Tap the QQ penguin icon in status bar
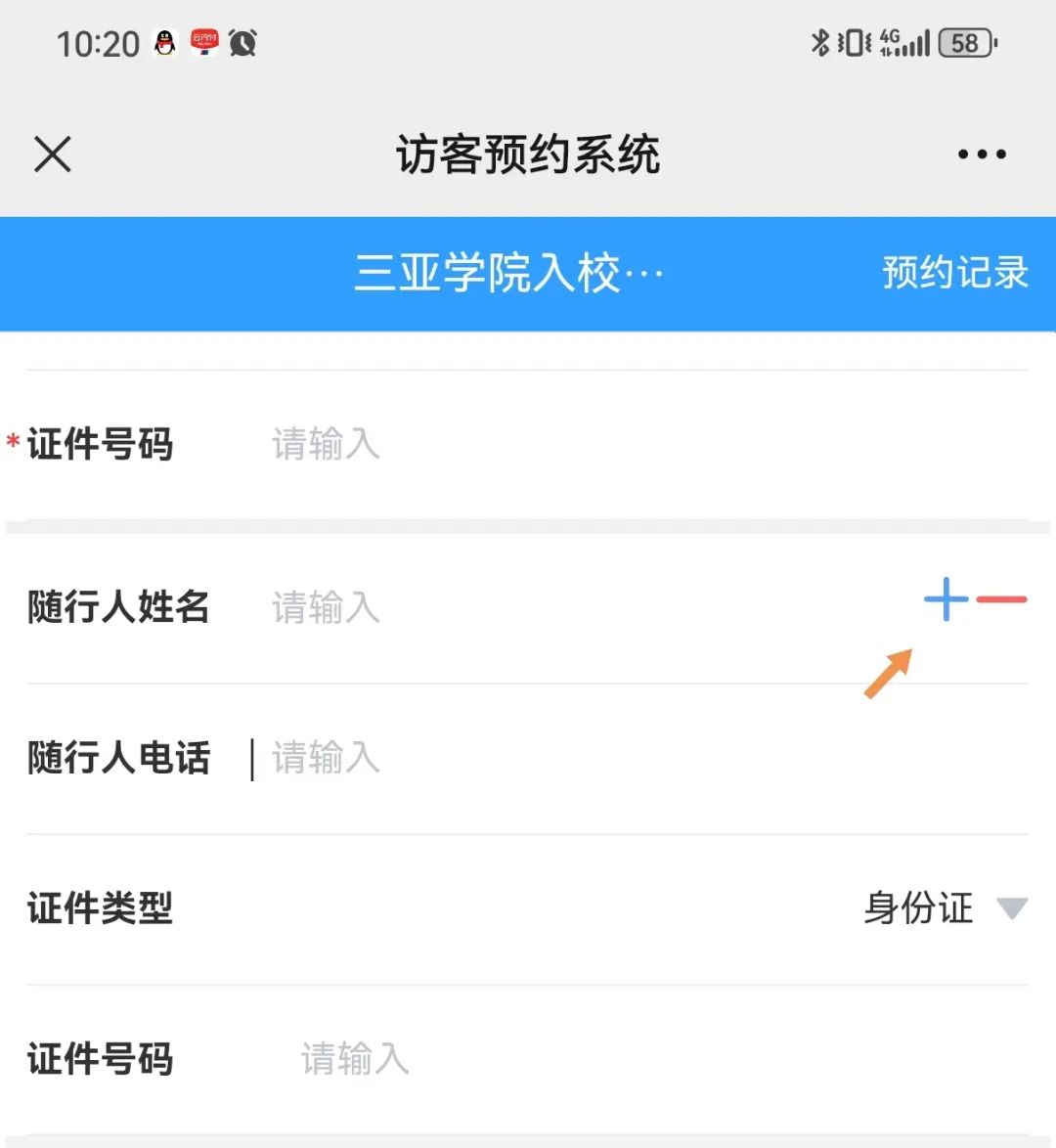Screen dimensions: 1056x1148 coord(164,42)
